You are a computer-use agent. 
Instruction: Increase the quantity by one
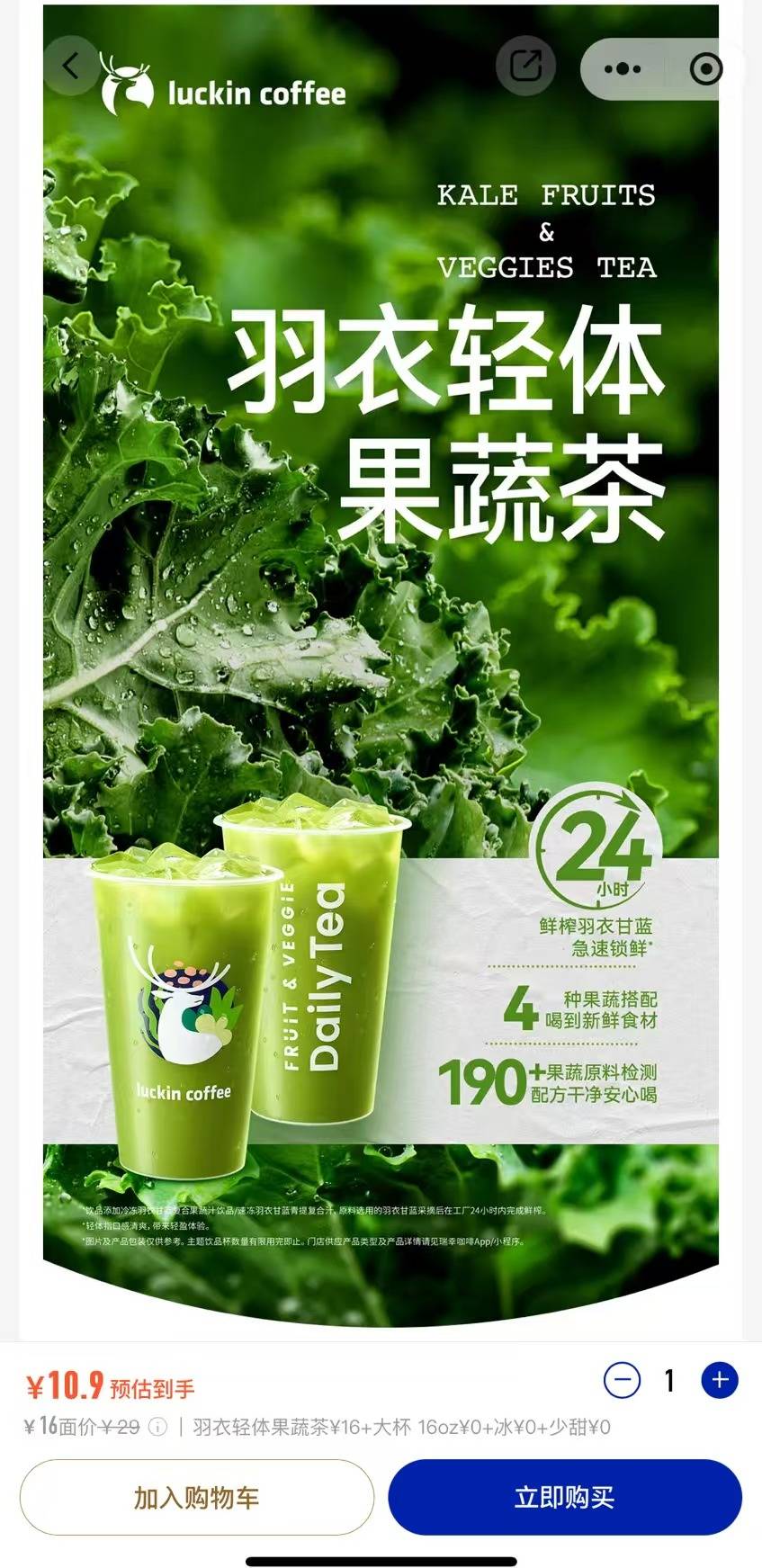(x=720, y=1380)
